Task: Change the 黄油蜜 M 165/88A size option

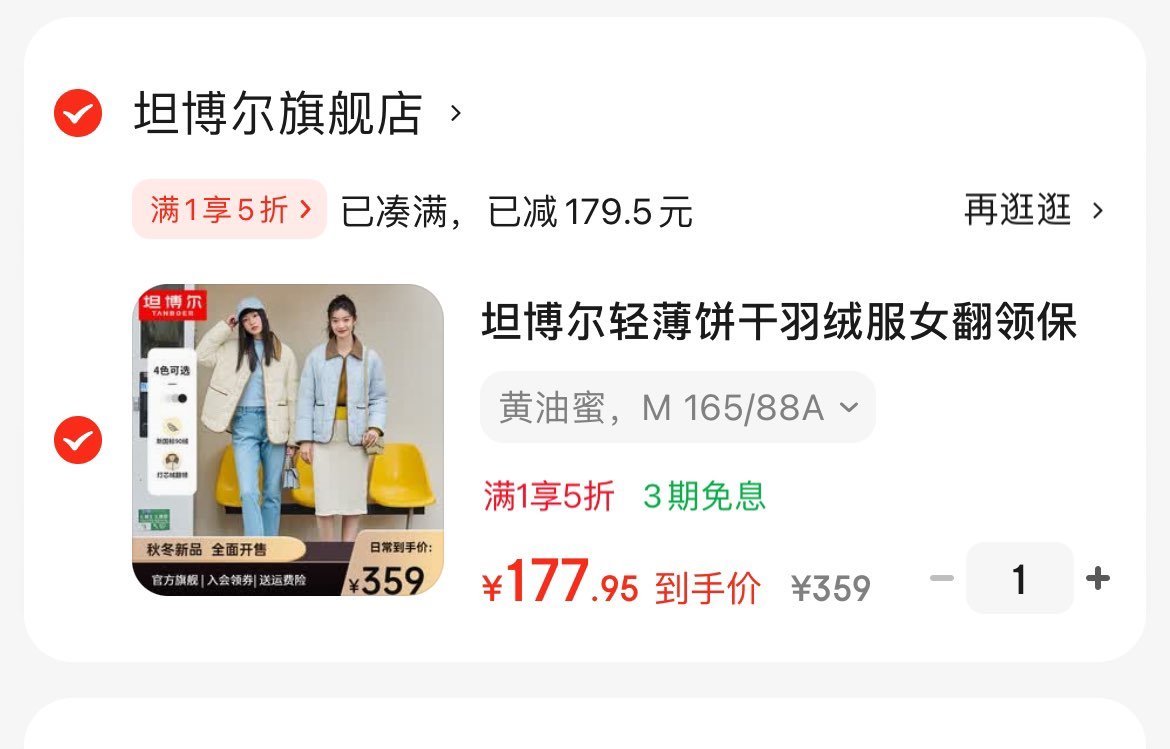Action: click(677, 407)
